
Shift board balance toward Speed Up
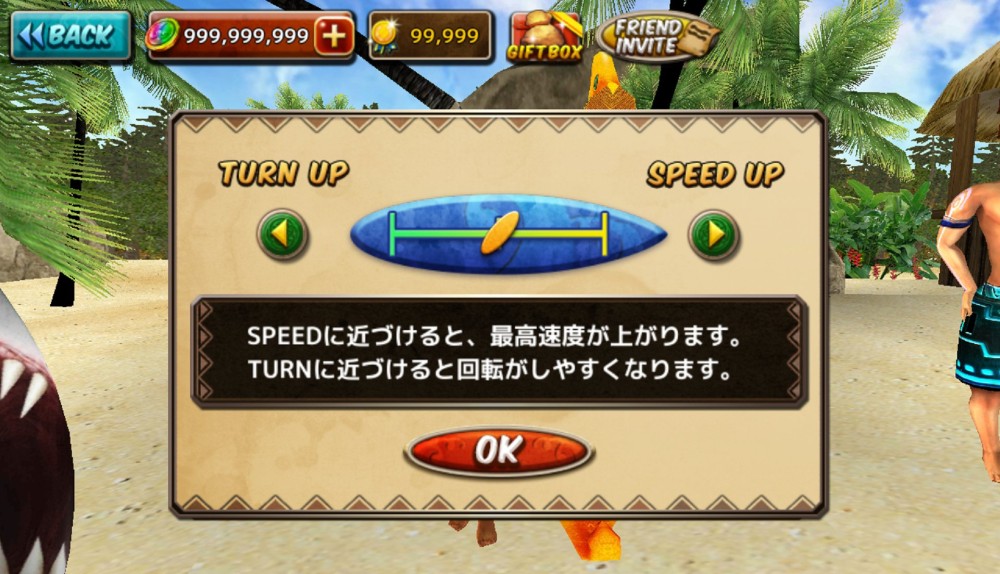tap(714, 234)
